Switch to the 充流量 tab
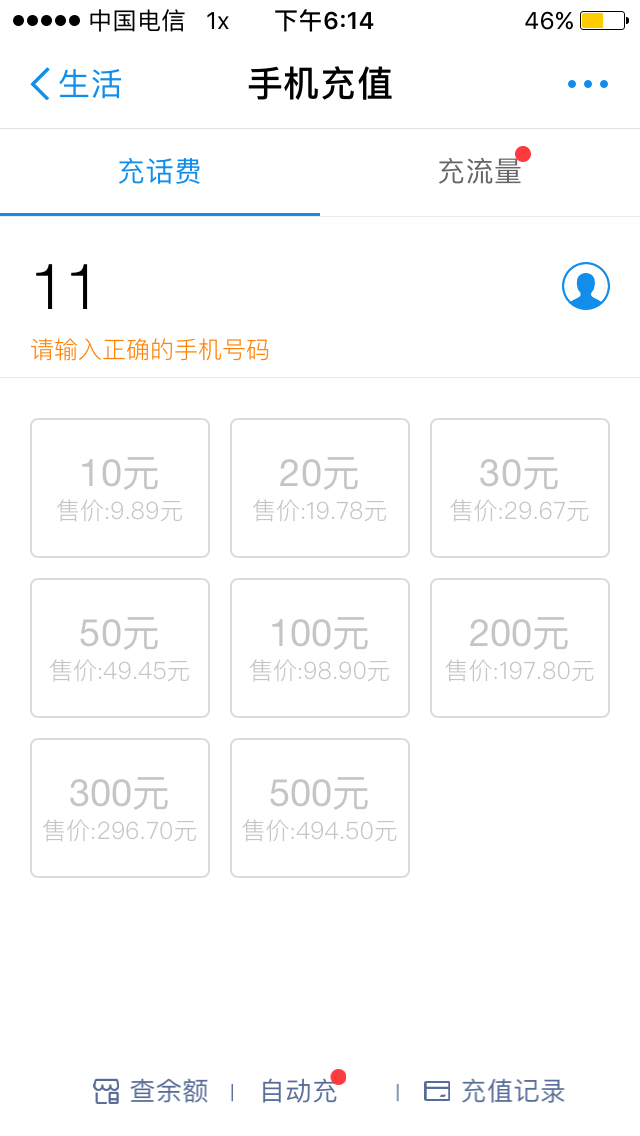Image resolution: width=640 pixels, height=1136 pixels. tap(480, 172)
